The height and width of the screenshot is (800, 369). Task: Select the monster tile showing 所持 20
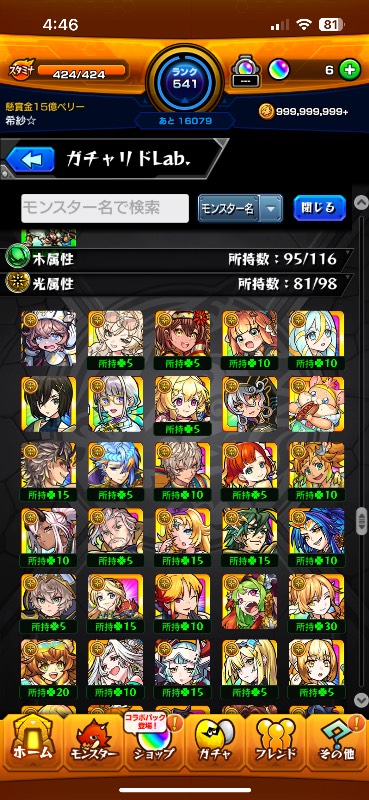tap(48, 669)
